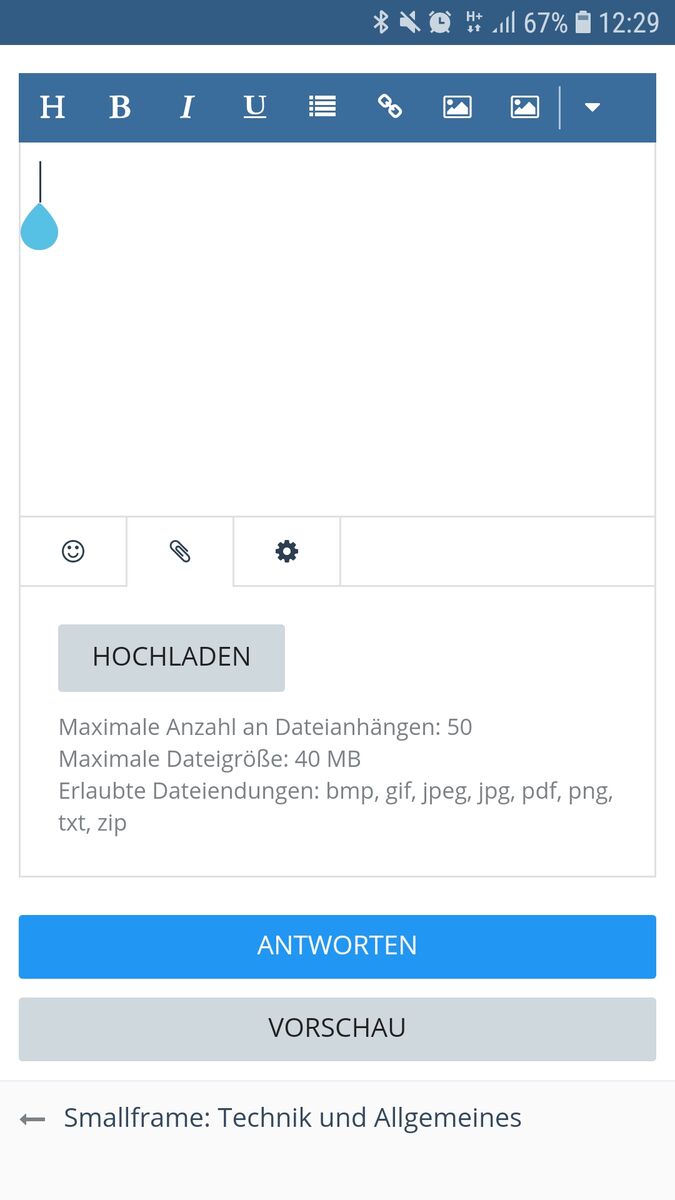Go back to Smallframe: Technik und Allgemeines
Image resolution: width=675 pixels, height=1200 pixels.
292,1118
